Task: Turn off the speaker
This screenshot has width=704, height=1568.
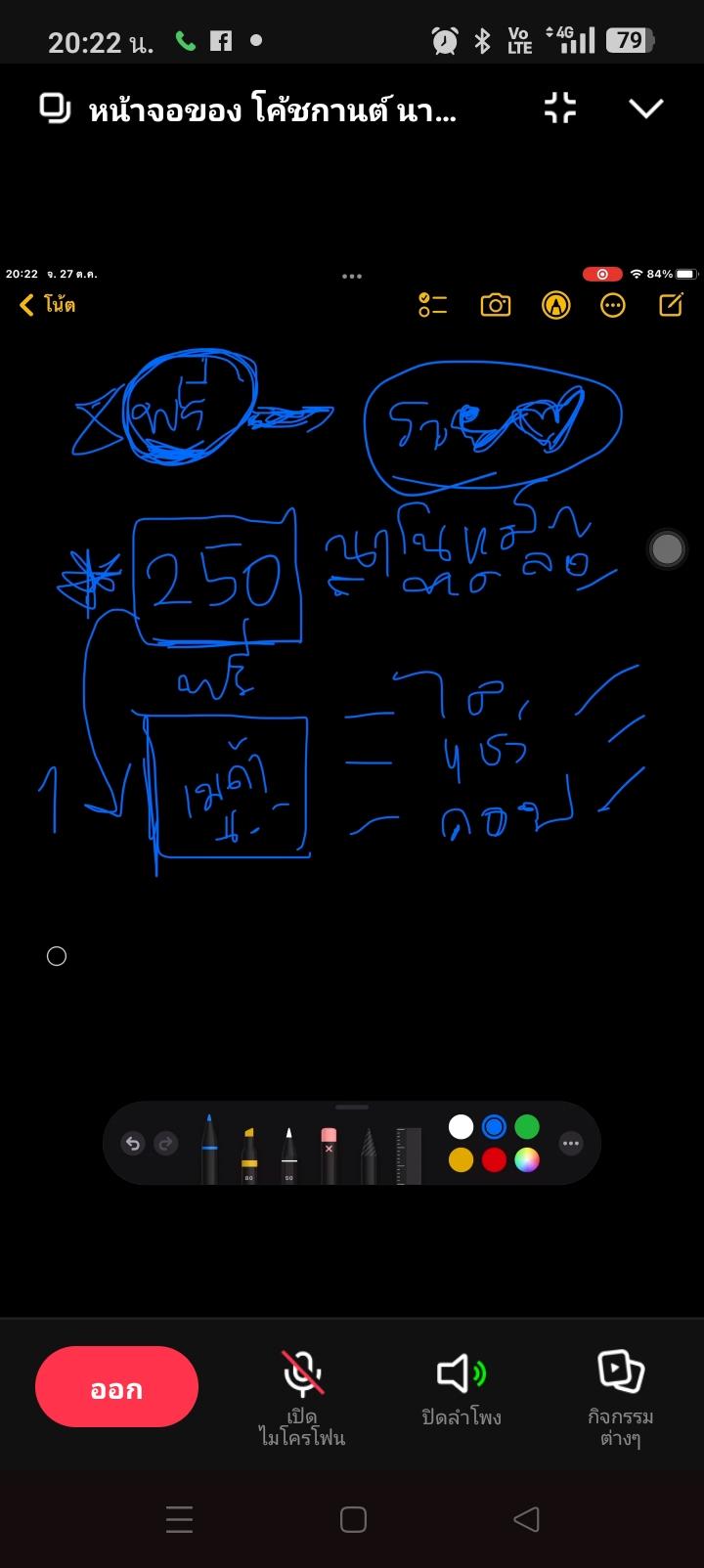Action: point(462,1389)
